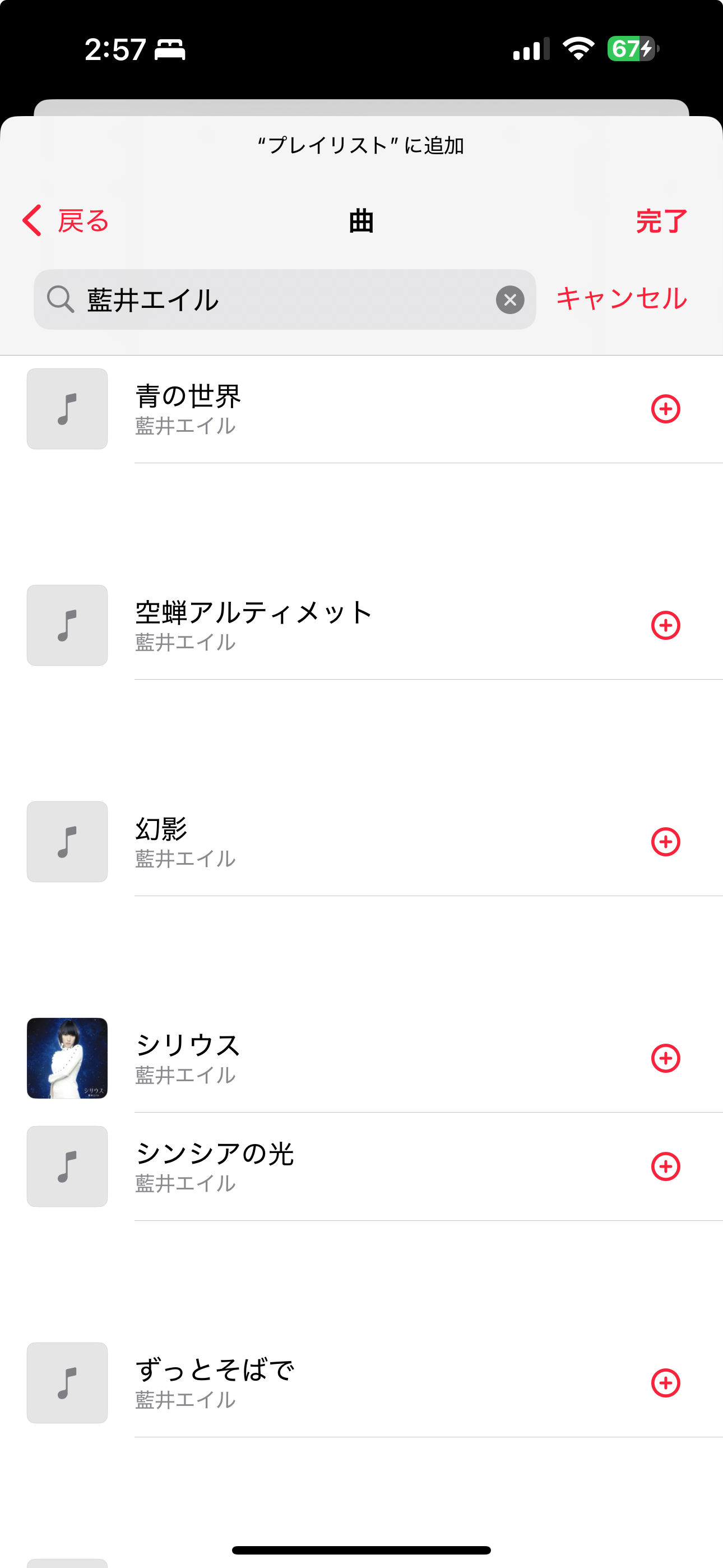
Task: Add 幻影 to the playlist
Action: 665,842
